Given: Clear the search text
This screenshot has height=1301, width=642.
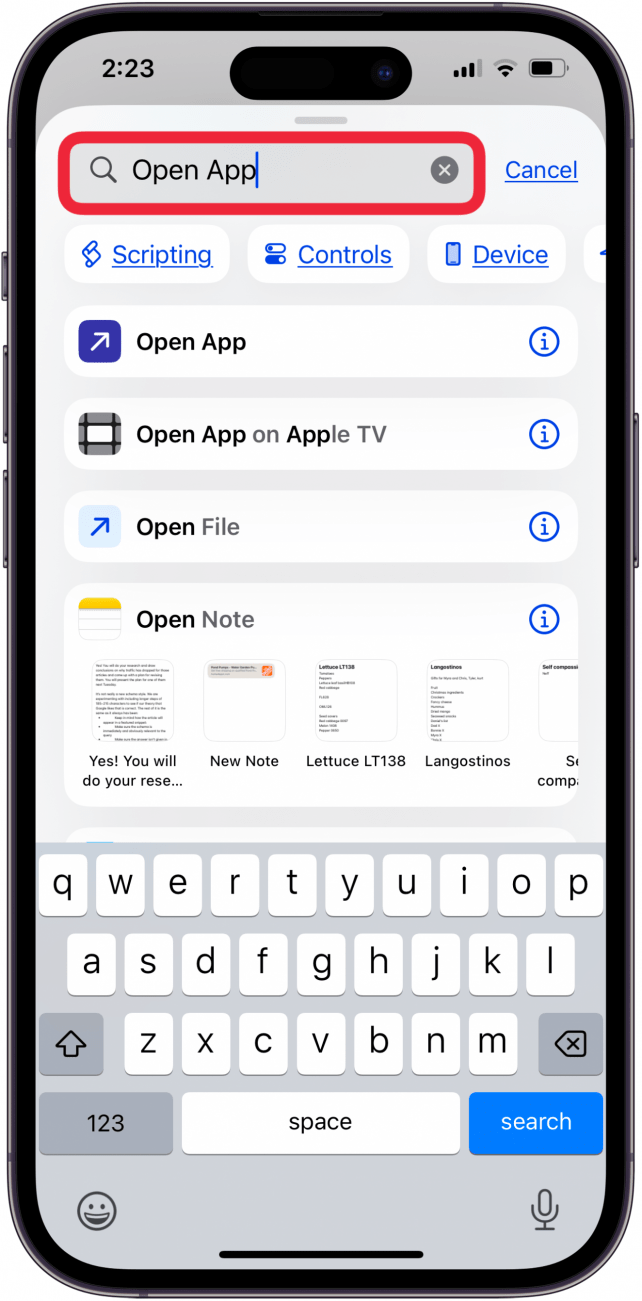Looking at the screenshot, I should pos(444,170).
